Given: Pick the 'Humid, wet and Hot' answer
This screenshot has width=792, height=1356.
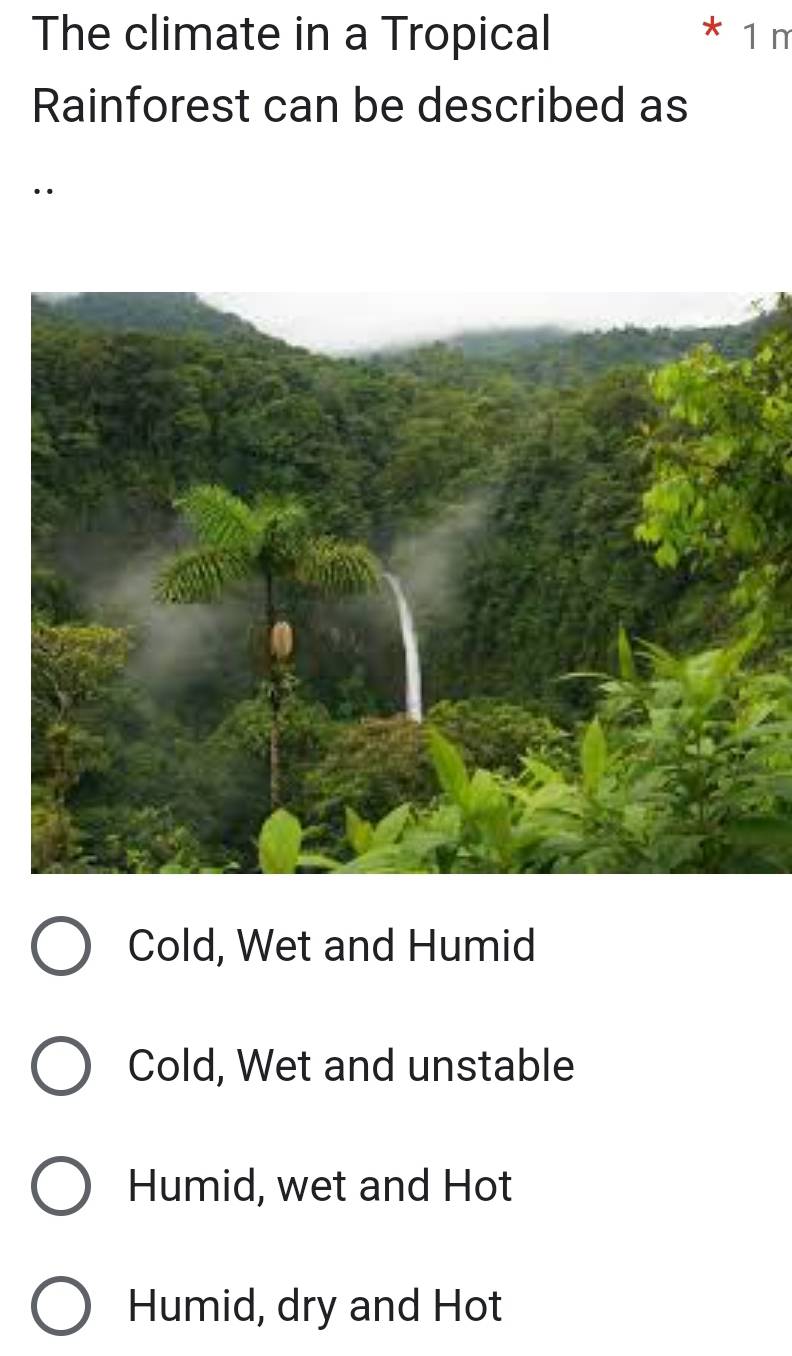Looking at the screenshot, I should (61, 1186).
